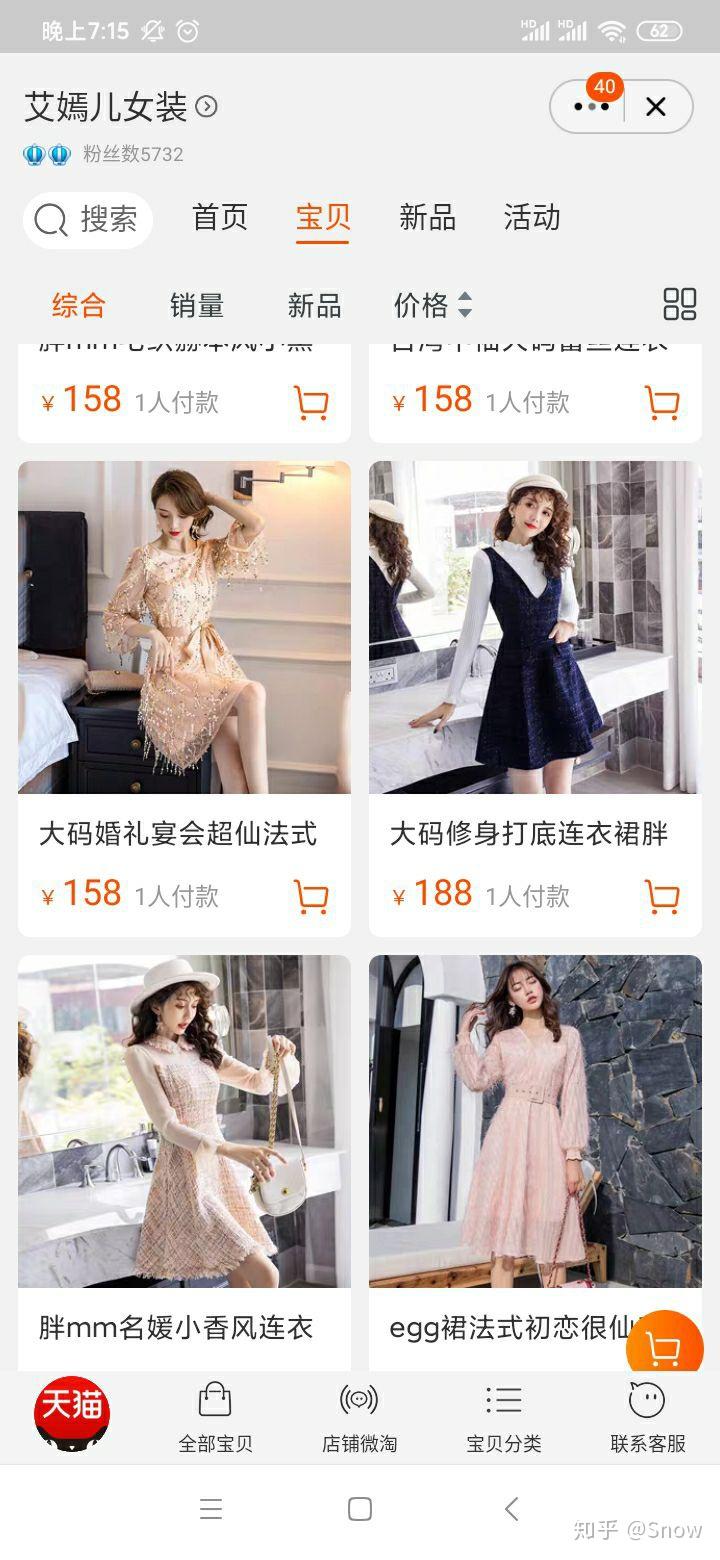Open the 大码修身打底连衣裙胖 product
Screen dimensions: 720x1560
(x=535, y=698)
